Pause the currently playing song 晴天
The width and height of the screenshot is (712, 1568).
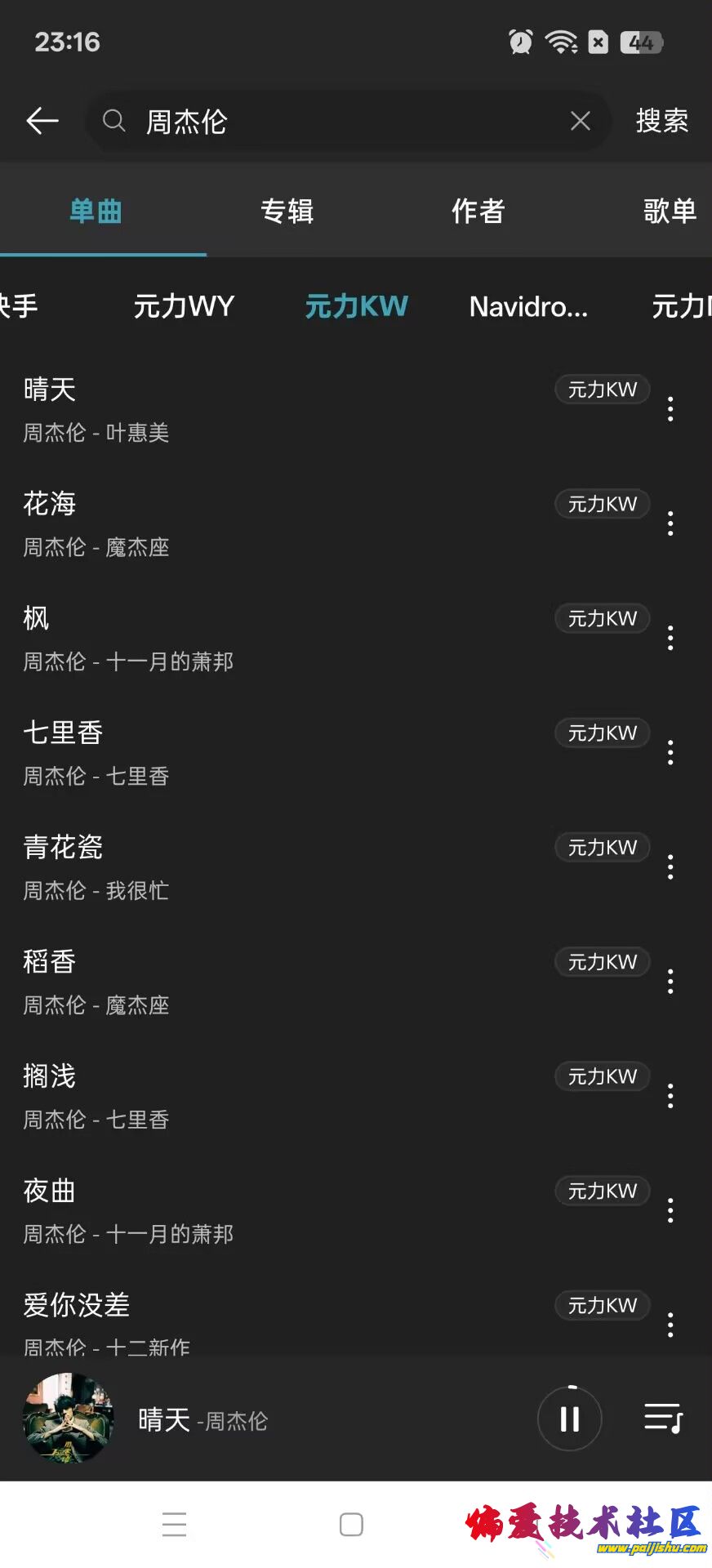tap(569, 1419)
